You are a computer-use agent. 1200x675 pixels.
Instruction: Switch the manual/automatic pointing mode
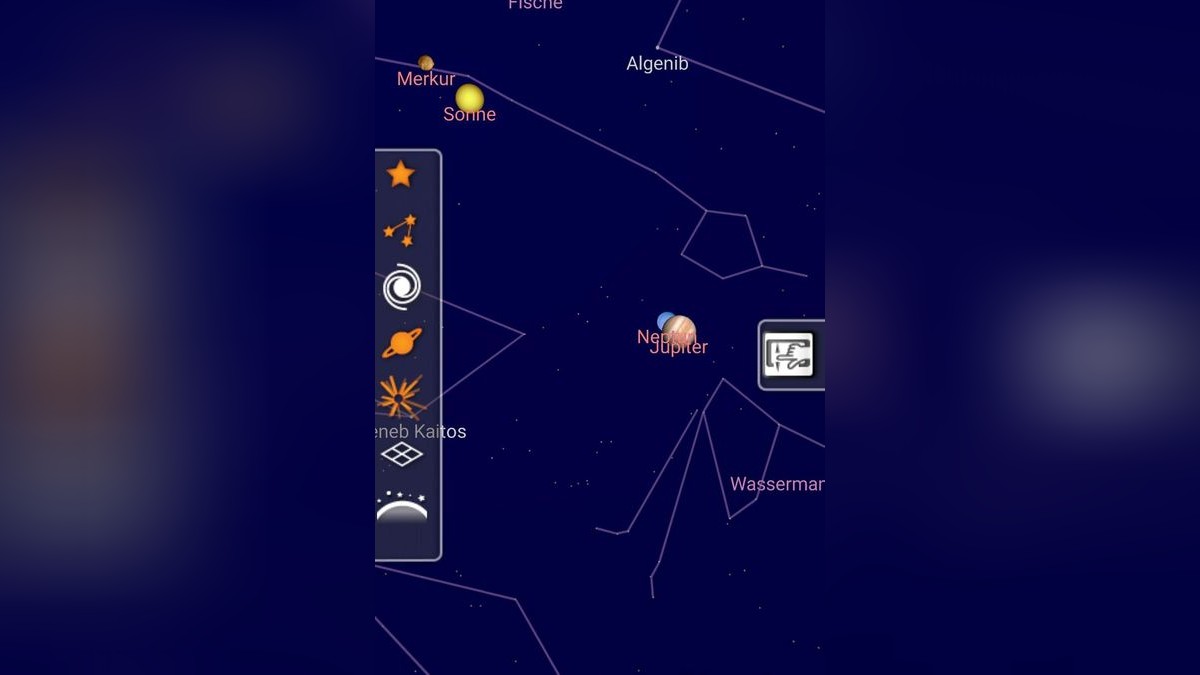[789, 355]
